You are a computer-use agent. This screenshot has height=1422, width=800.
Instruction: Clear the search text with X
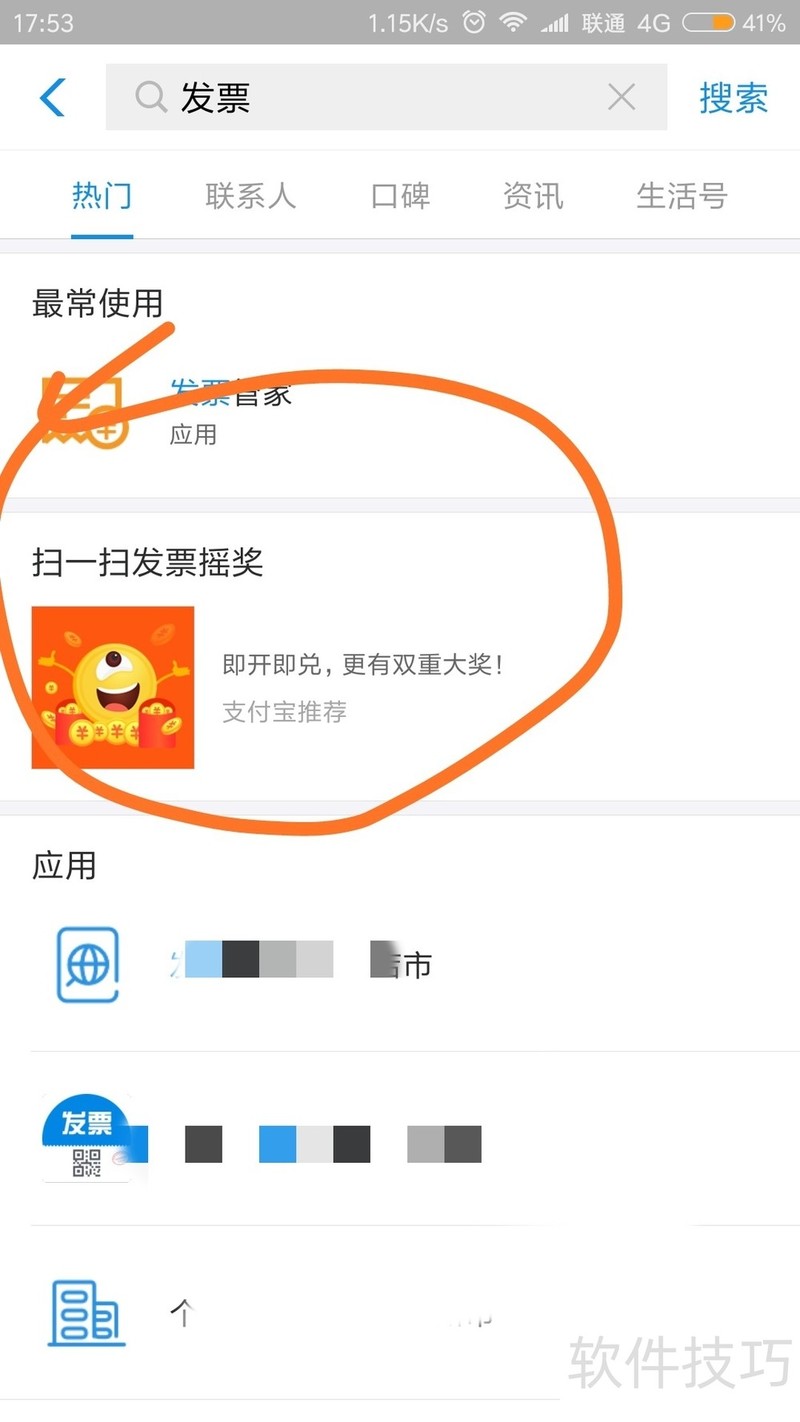coord(621,98)
